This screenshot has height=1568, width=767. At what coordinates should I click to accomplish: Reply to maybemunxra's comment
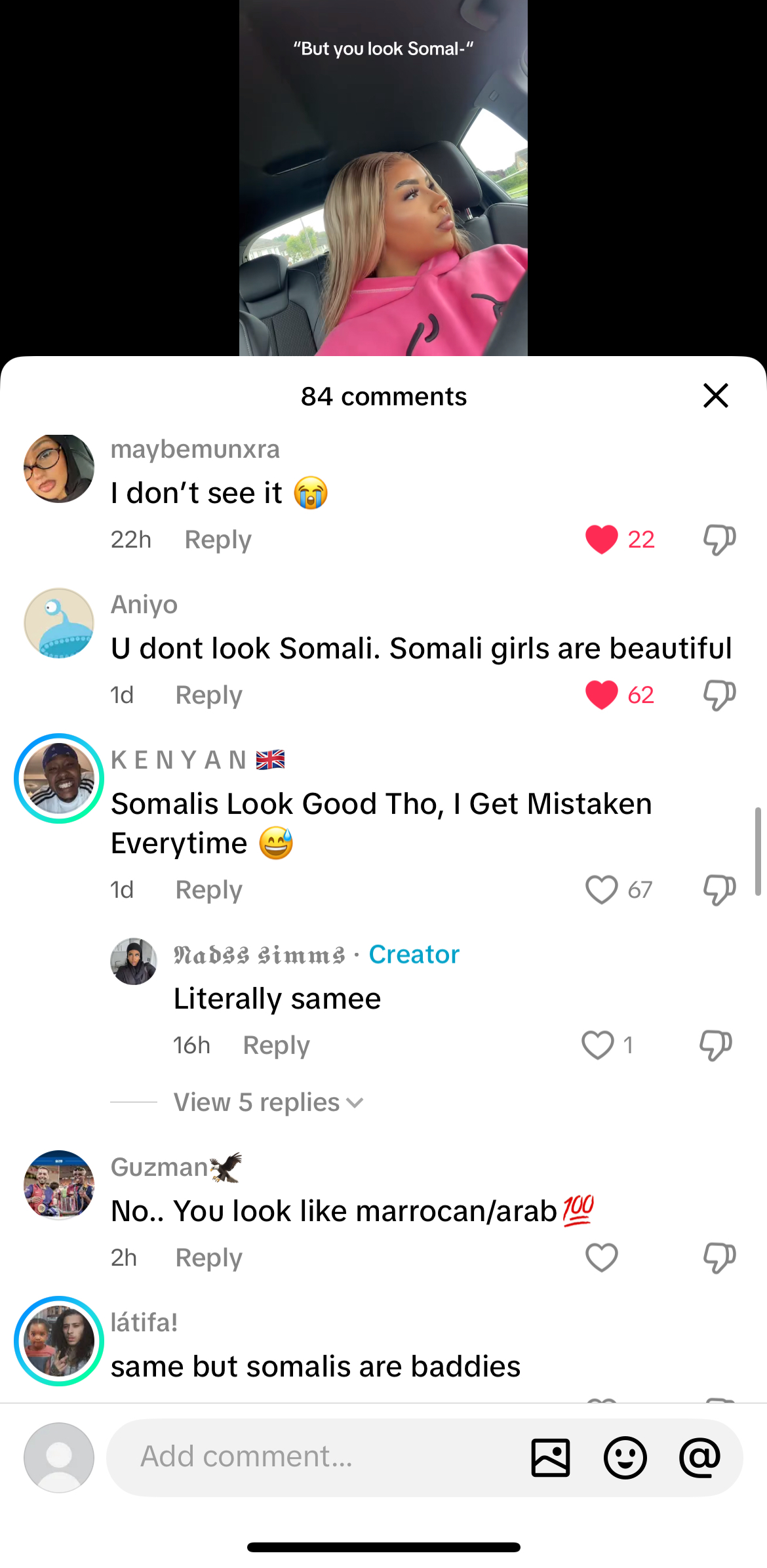[218, 540]
